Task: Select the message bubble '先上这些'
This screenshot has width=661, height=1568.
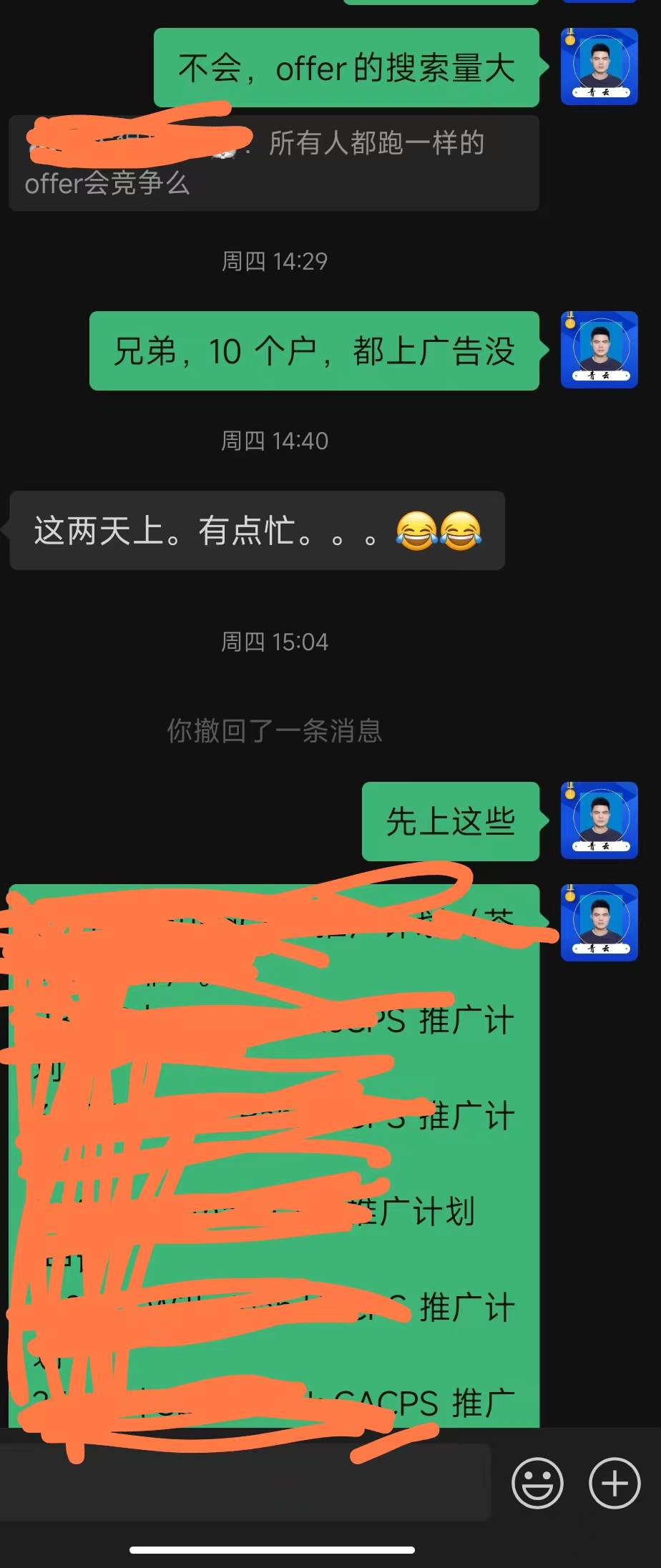Action: click(451, 820)
